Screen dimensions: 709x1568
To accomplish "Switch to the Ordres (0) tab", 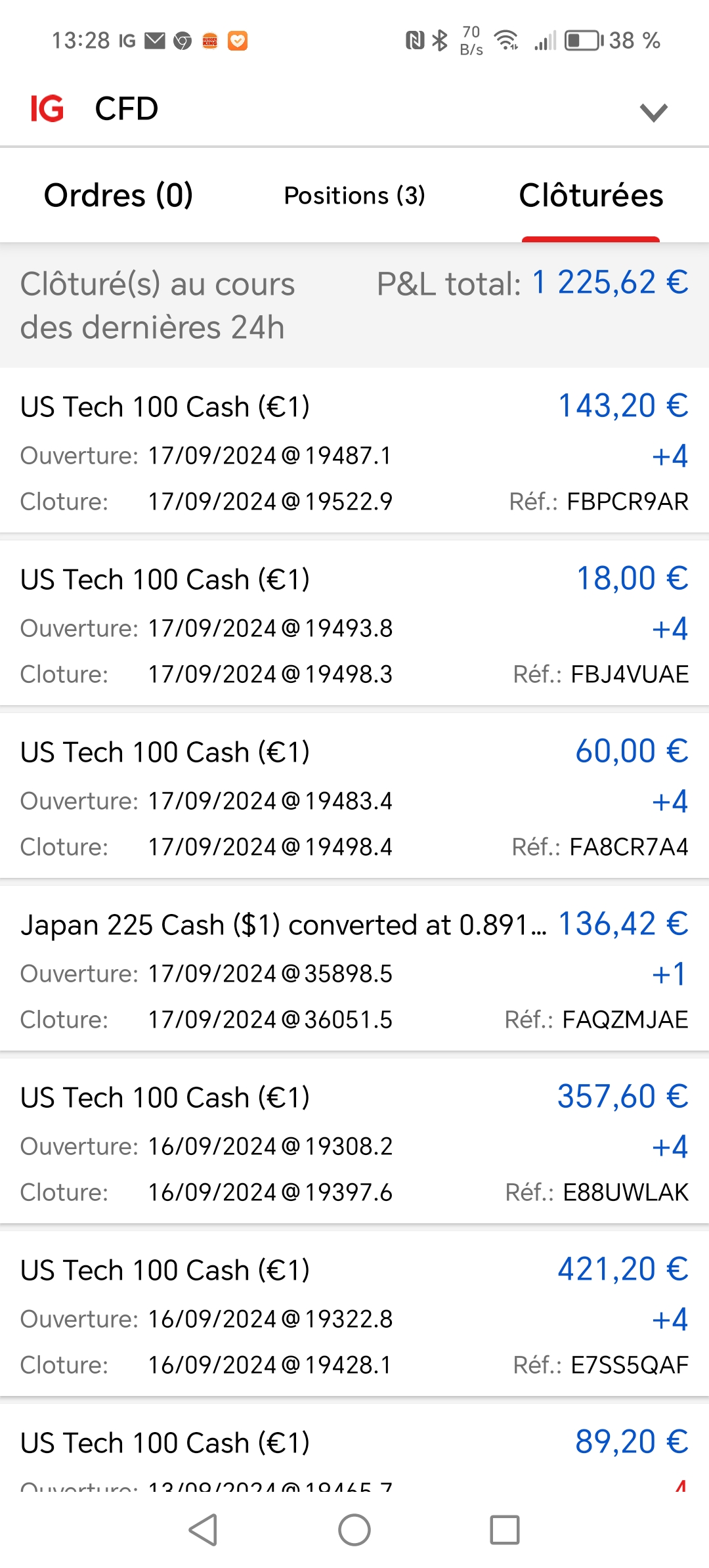I will 118,196.
